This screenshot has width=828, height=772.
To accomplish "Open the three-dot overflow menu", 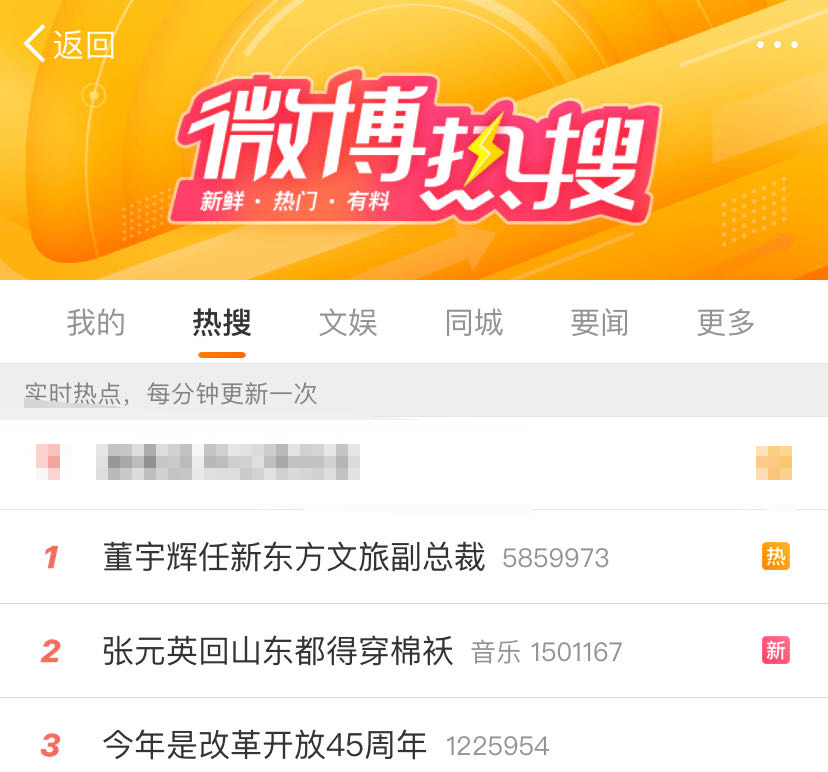I will click(x=777, y=45).
